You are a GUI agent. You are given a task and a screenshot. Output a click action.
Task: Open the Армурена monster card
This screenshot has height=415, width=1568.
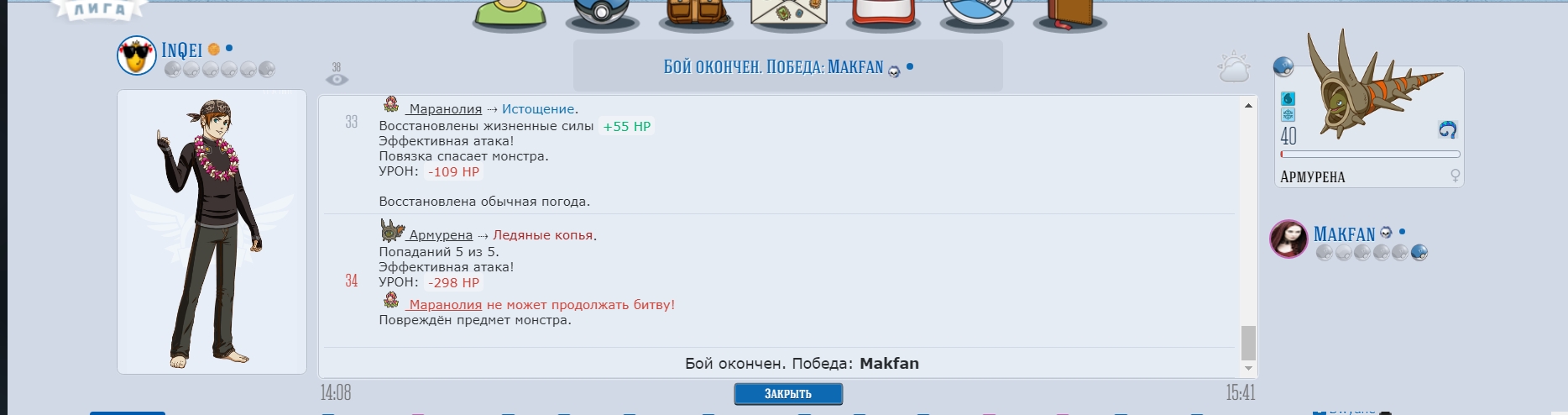pos(1368,126)
